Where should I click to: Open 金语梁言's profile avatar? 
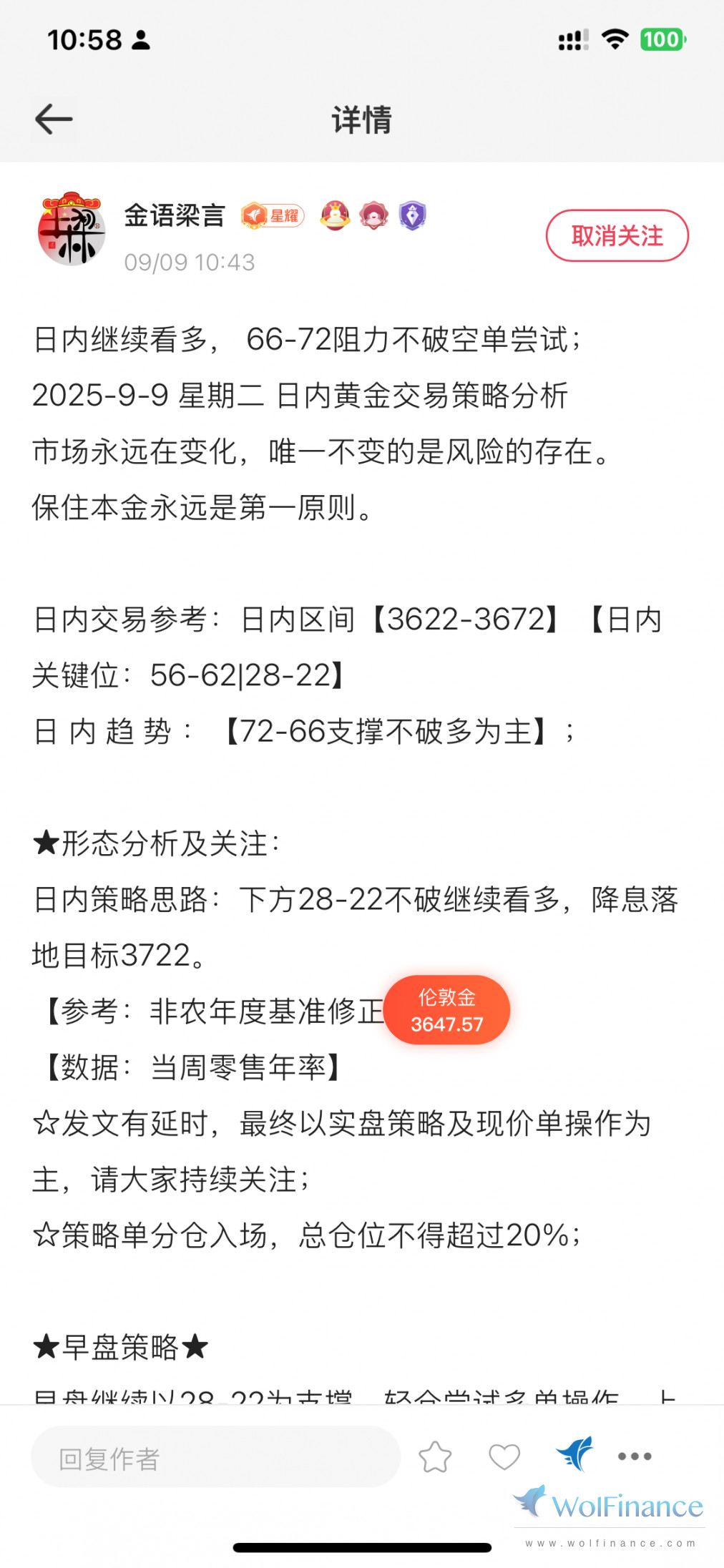(x=72, y=229)
